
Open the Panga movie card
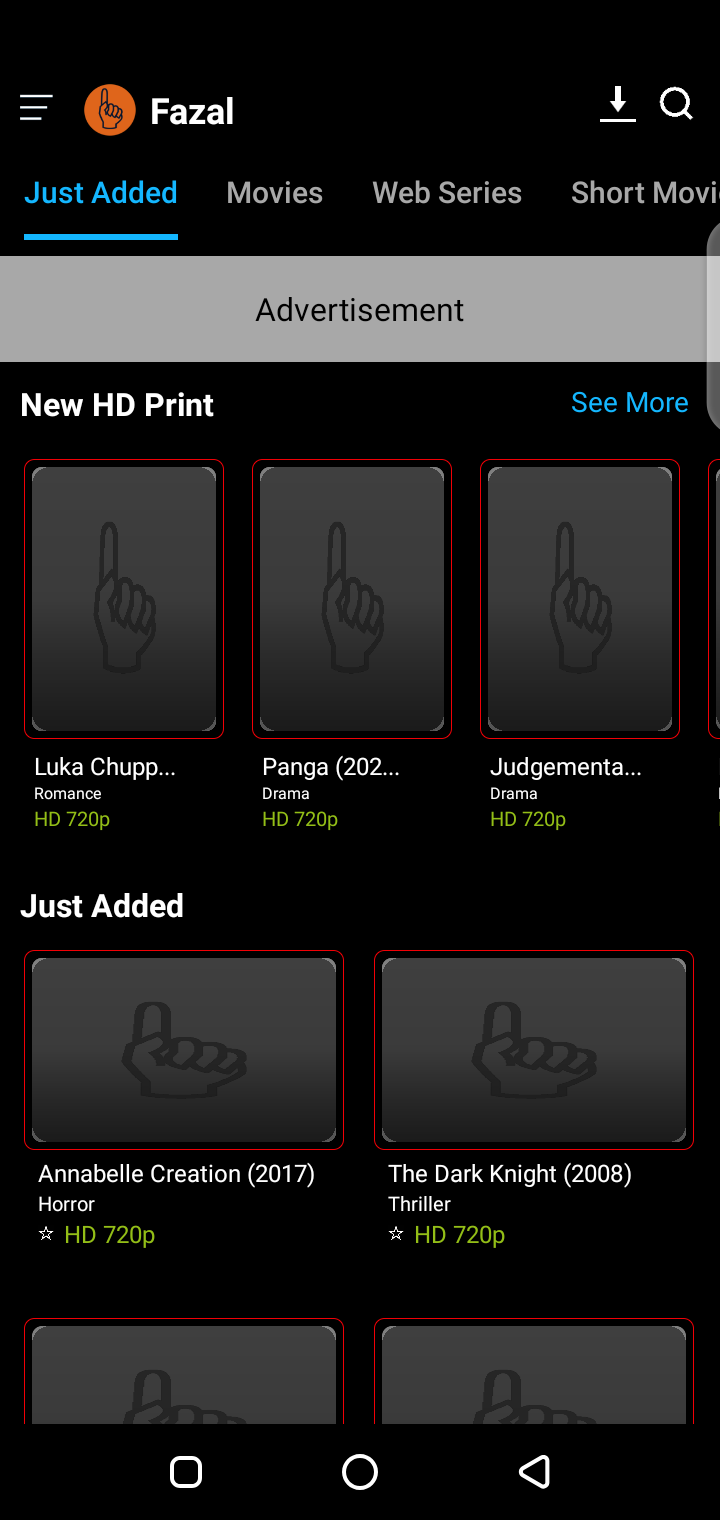352,599
